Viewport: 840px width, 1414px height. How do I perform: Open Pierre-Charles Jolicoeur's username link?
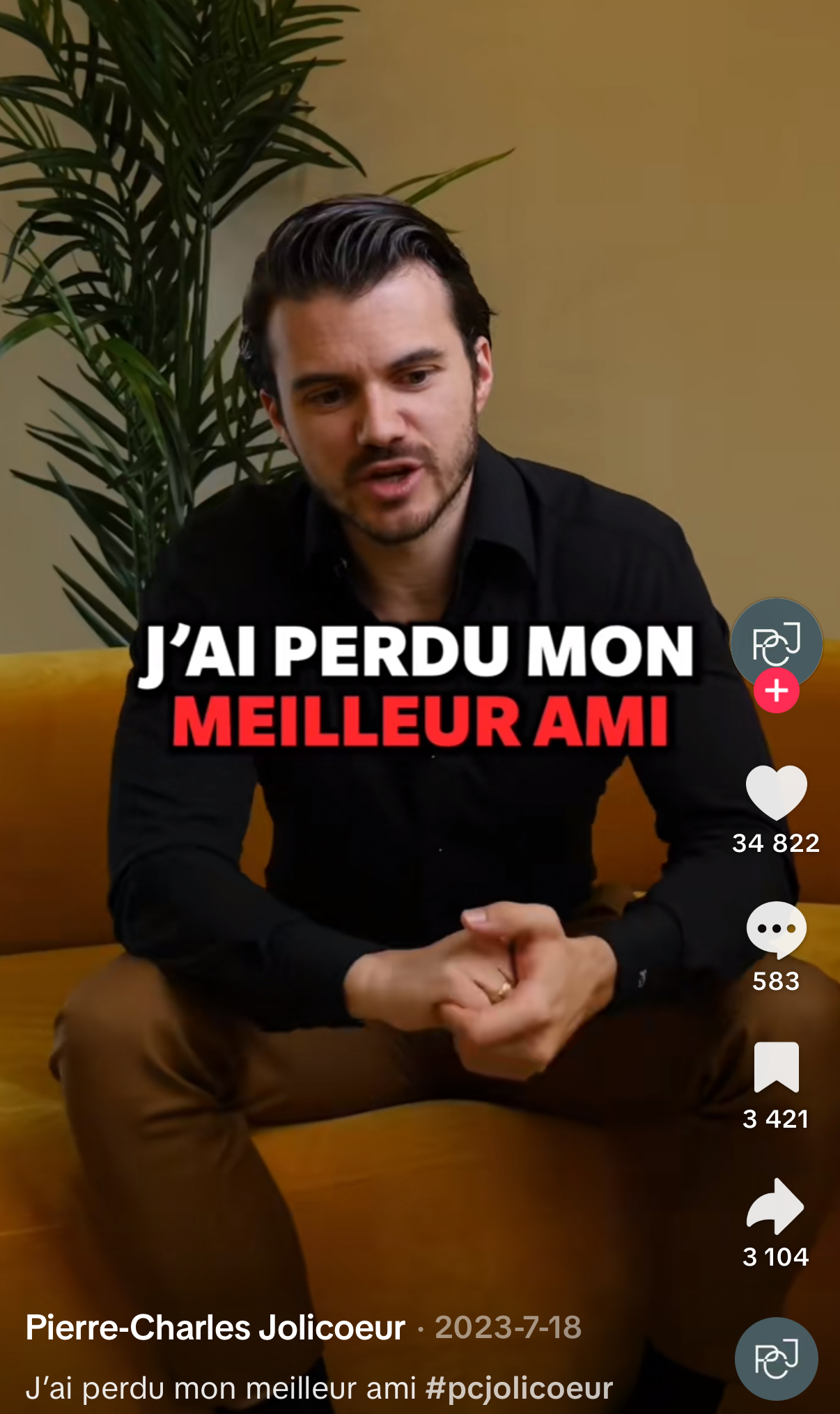point(215,1328)
